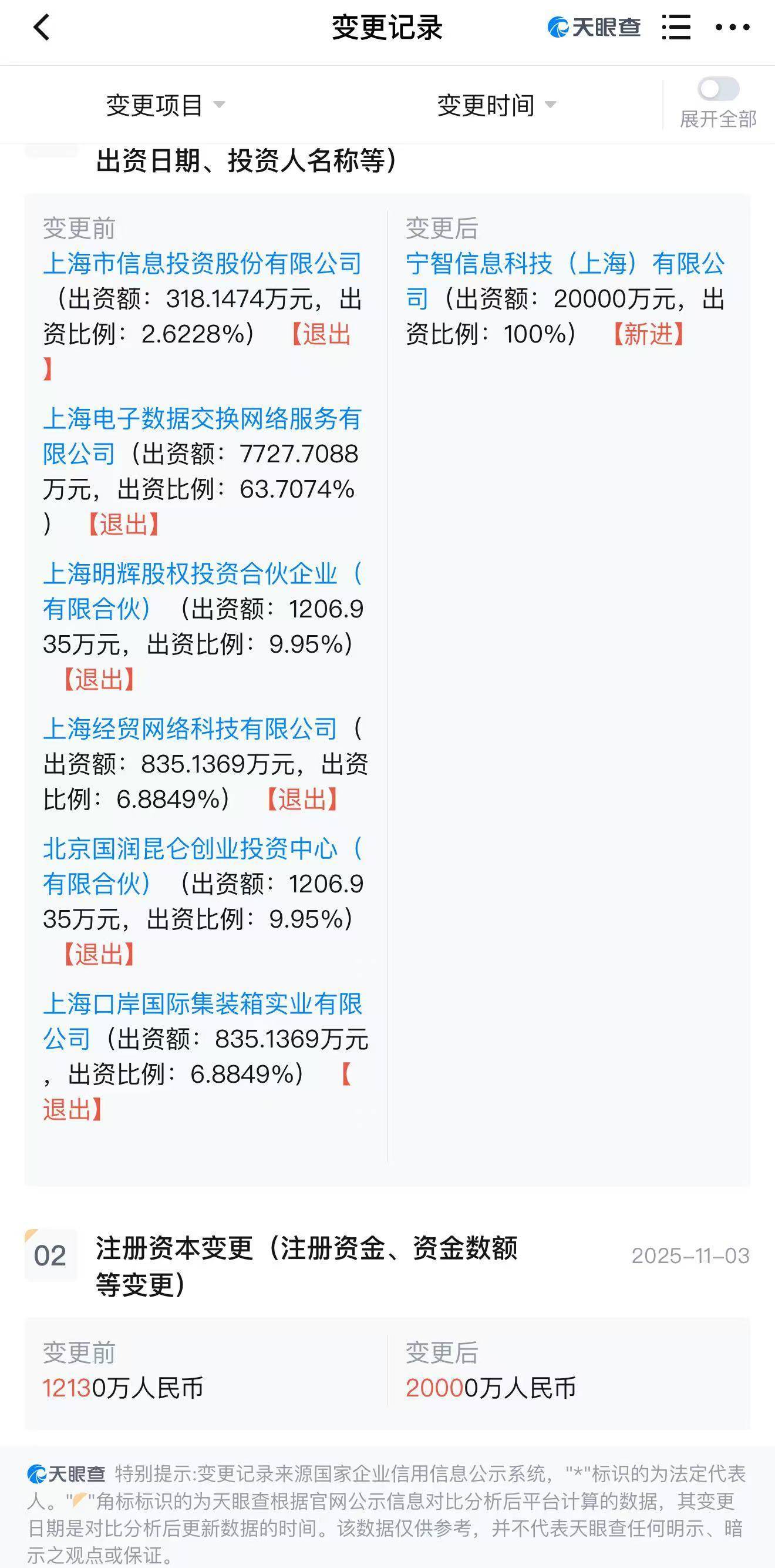Image resolution: width=775 pixels, height=1568 pixels.
Task: Select the 变更记录 page title
Action: click(387, 28)
